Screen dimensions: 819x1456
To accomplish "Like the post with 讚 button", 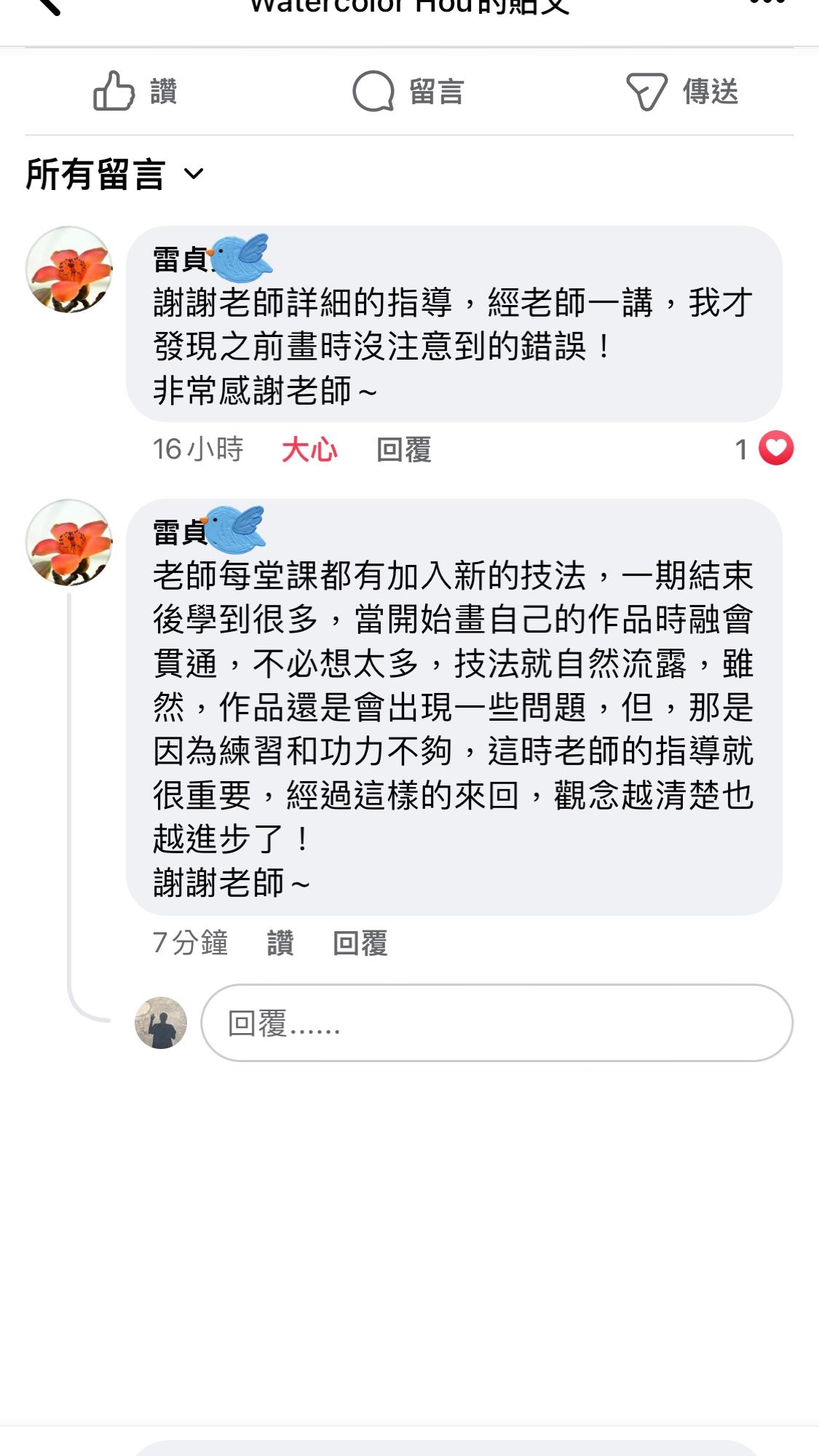I will (x=136, y=92).
